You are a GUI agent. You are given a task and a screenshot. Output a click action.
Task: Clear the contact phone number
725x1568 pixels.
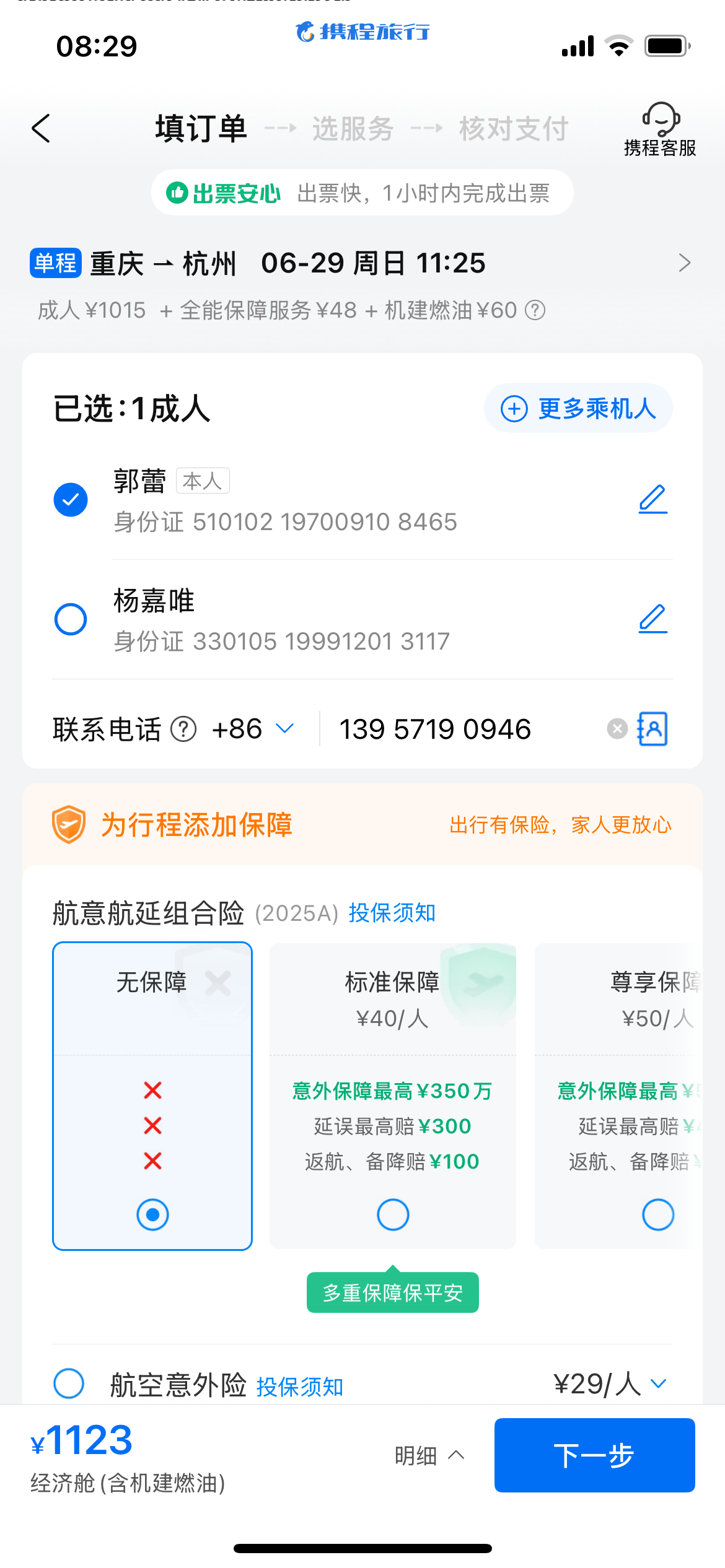[x=617, y=729]
